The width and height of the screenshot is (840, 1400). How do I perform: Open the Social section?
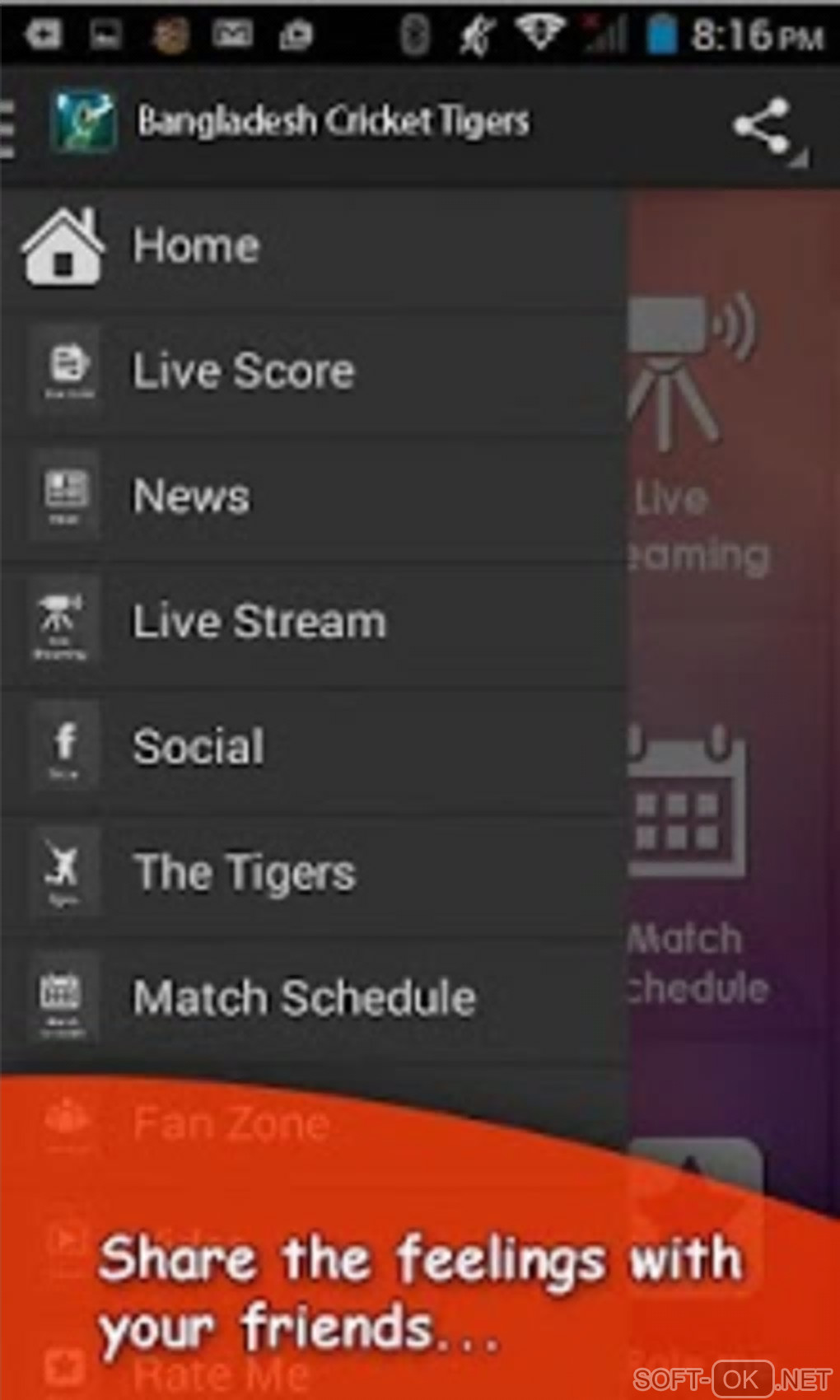(x=198, y=747)
